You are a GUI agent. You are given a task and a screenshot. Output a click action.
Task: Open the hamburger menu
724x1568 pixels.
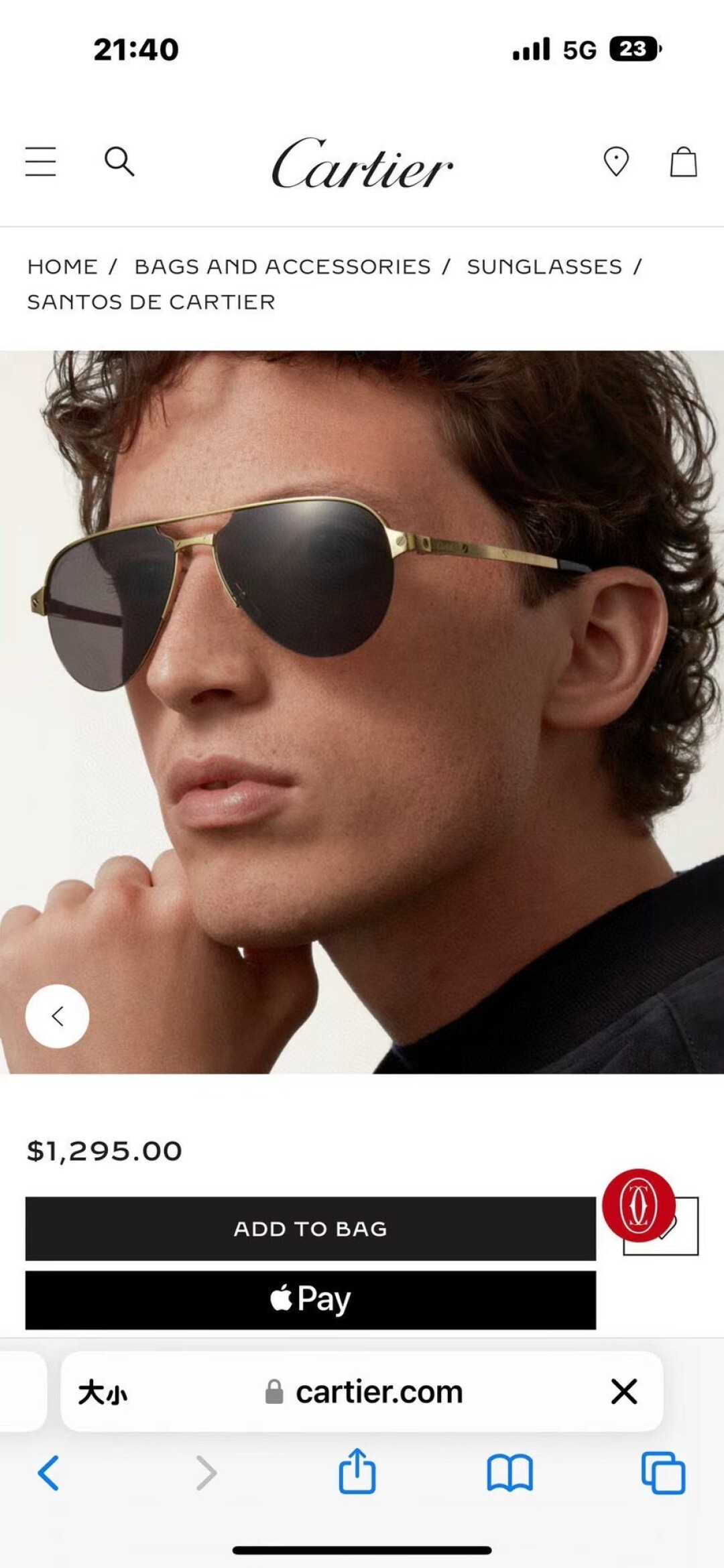point(41,161)
